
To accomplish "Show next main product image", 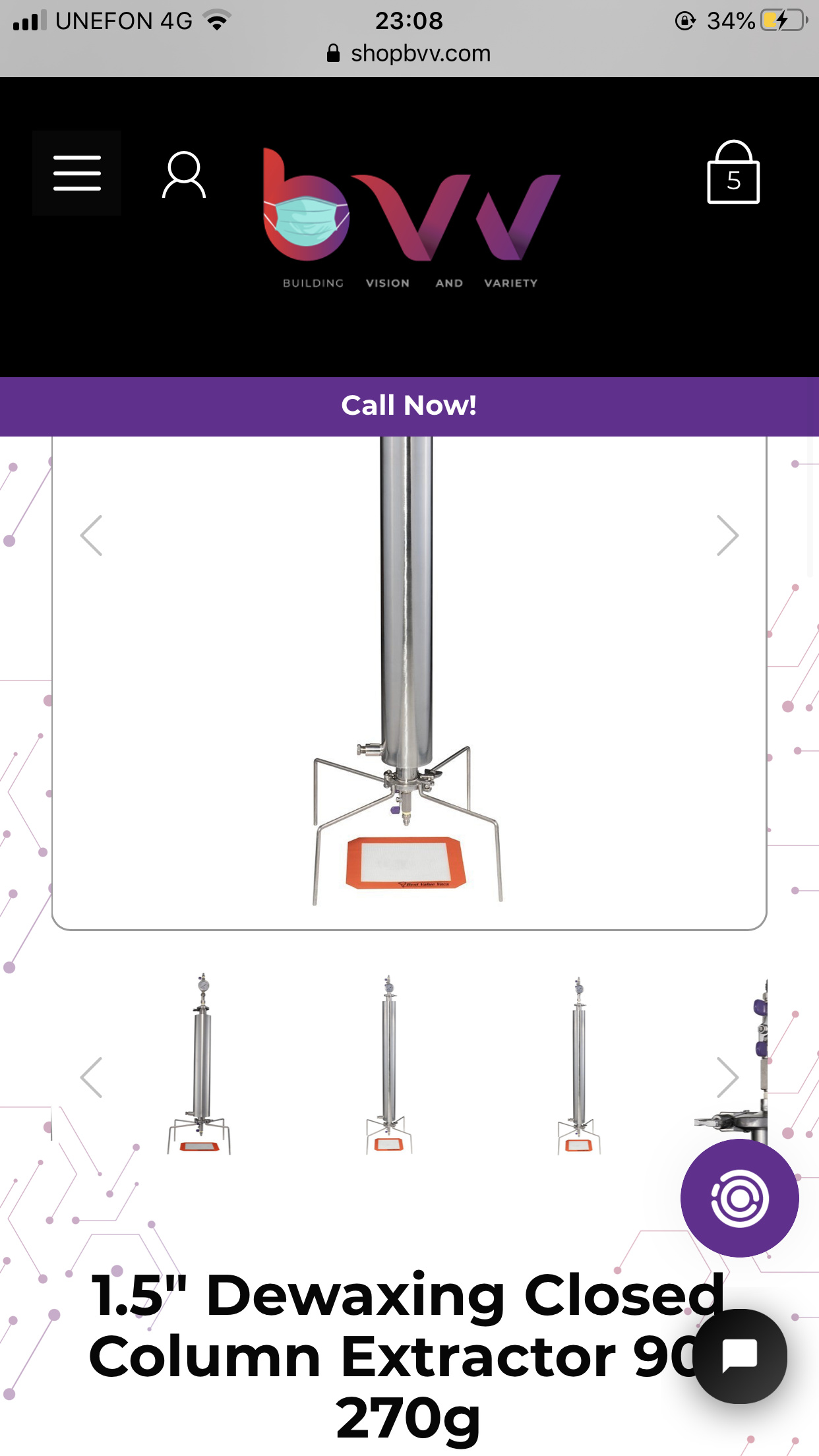I will 727,535.
